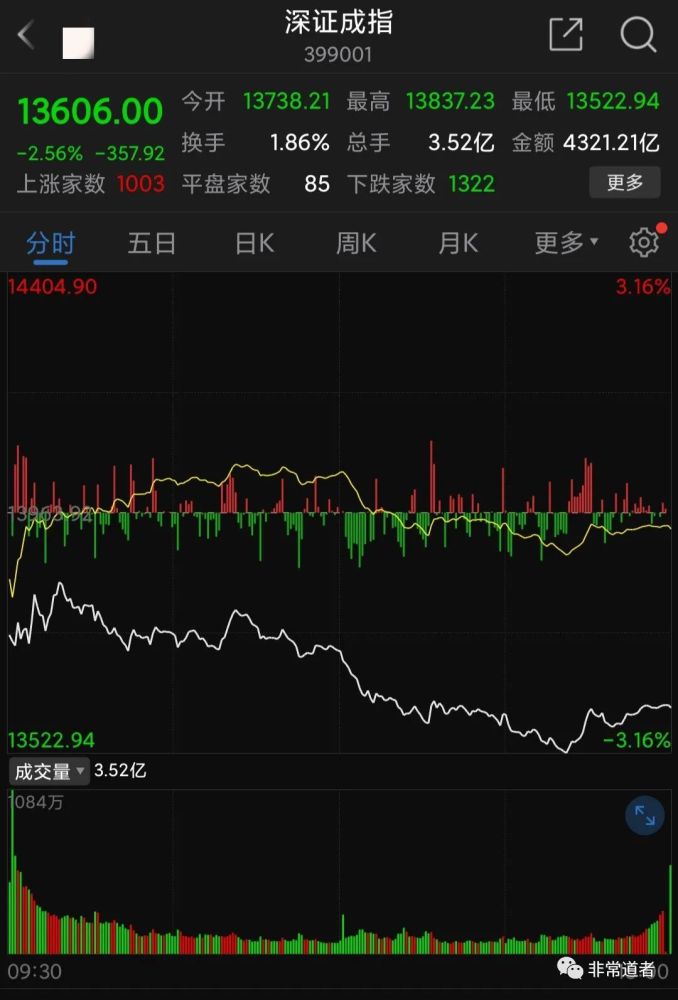The width and height of the screenshot is (678, 1000).
Task: Select the 五日 chart tab
Action: 152,243
